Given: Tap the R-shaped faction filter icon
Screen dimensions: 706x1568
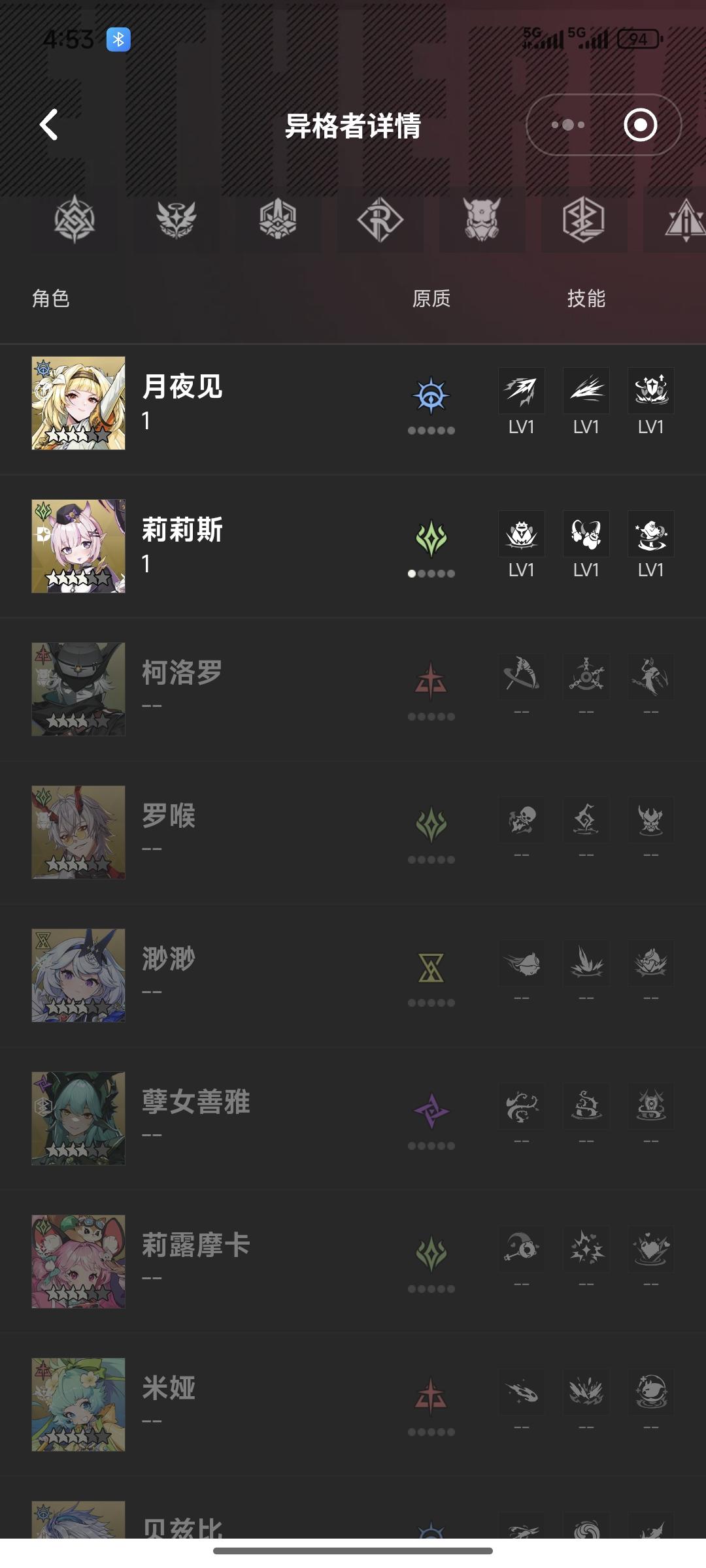Looking at the screenshot, I should pos(379,222).
